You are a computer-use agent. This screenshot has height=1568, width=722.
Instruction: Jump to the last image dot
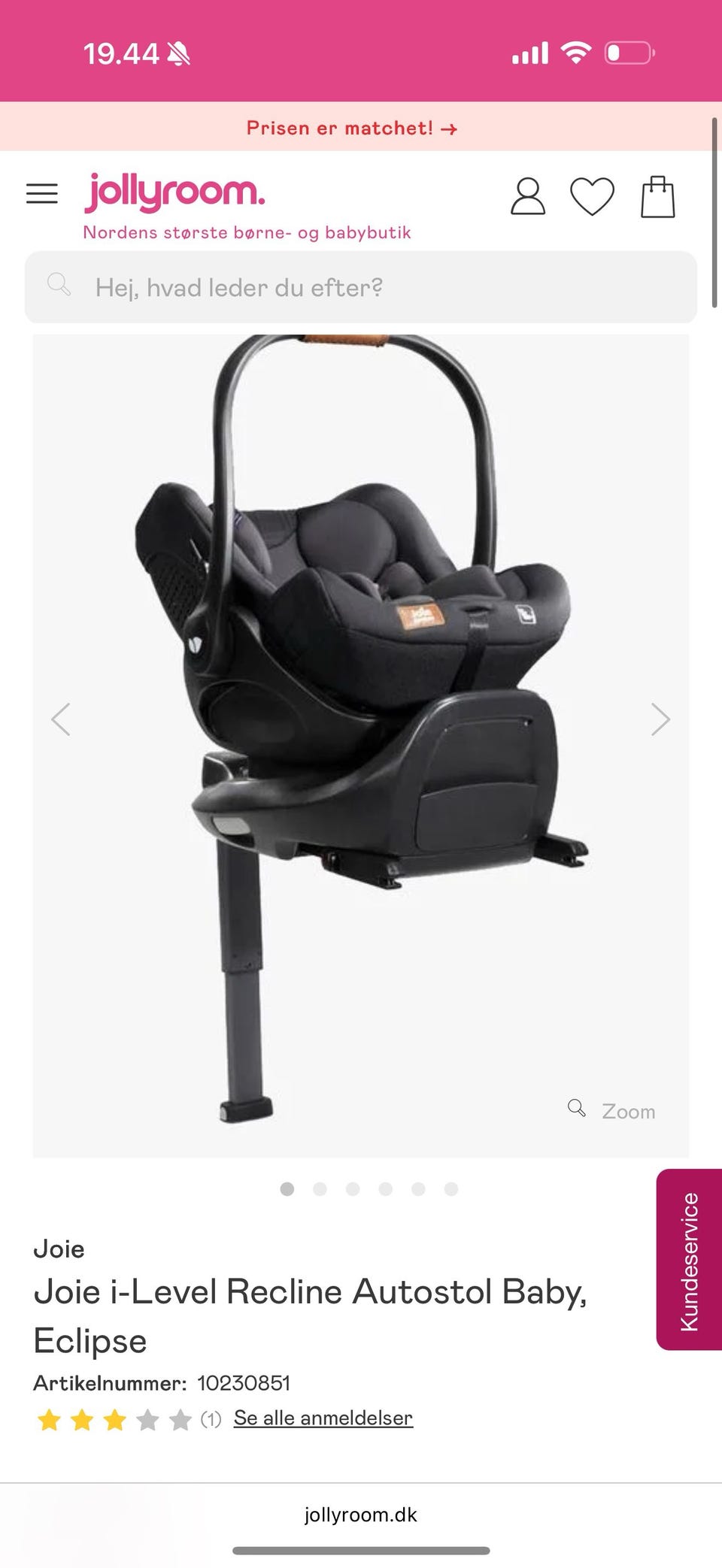[x=451, y=1188]
